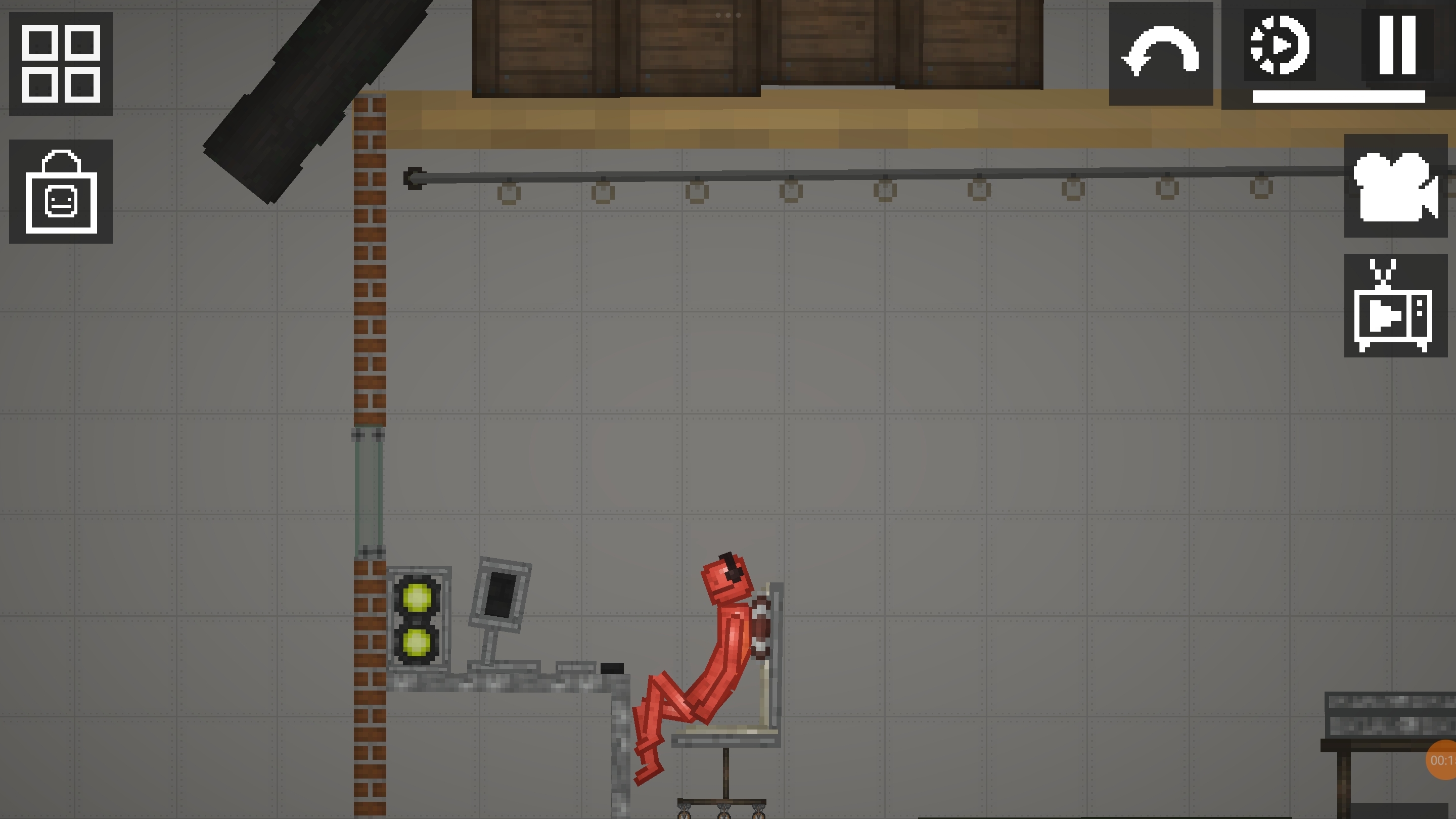This screenshot has width=1456, height=819.
Task: Open the shop bag icon
Action: point(61,192)
